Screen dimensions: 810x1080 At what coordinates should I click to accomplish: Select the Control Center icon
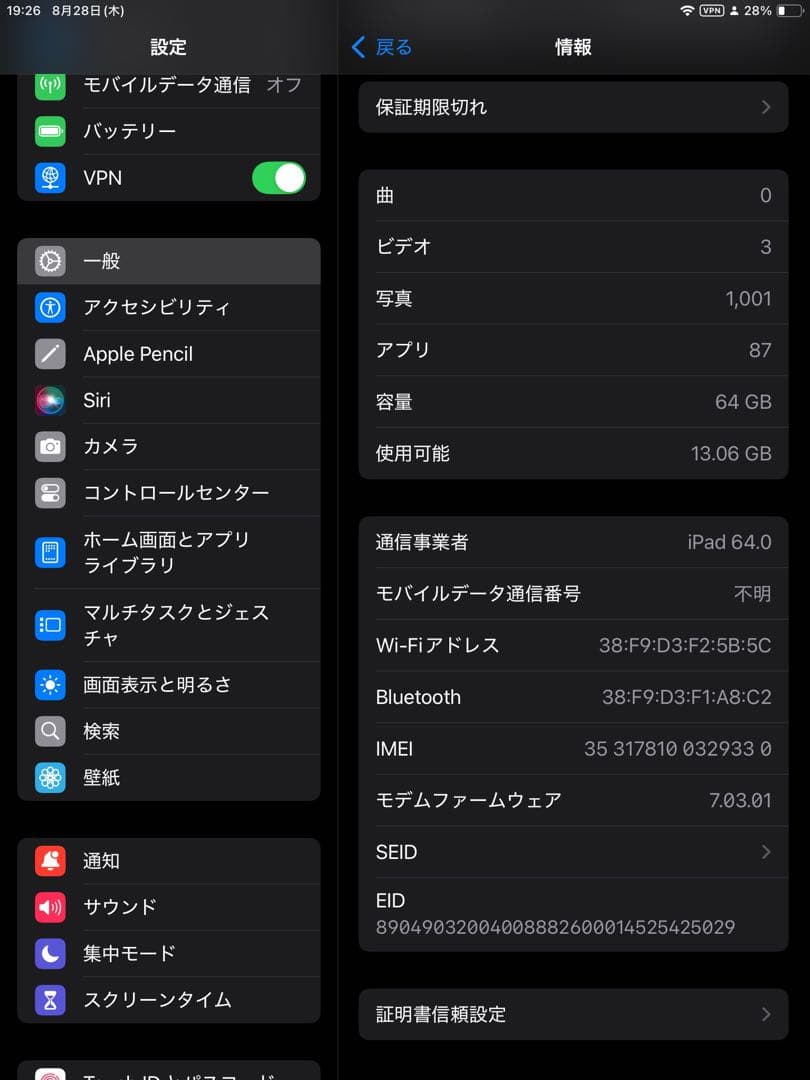tap(50, 492)
